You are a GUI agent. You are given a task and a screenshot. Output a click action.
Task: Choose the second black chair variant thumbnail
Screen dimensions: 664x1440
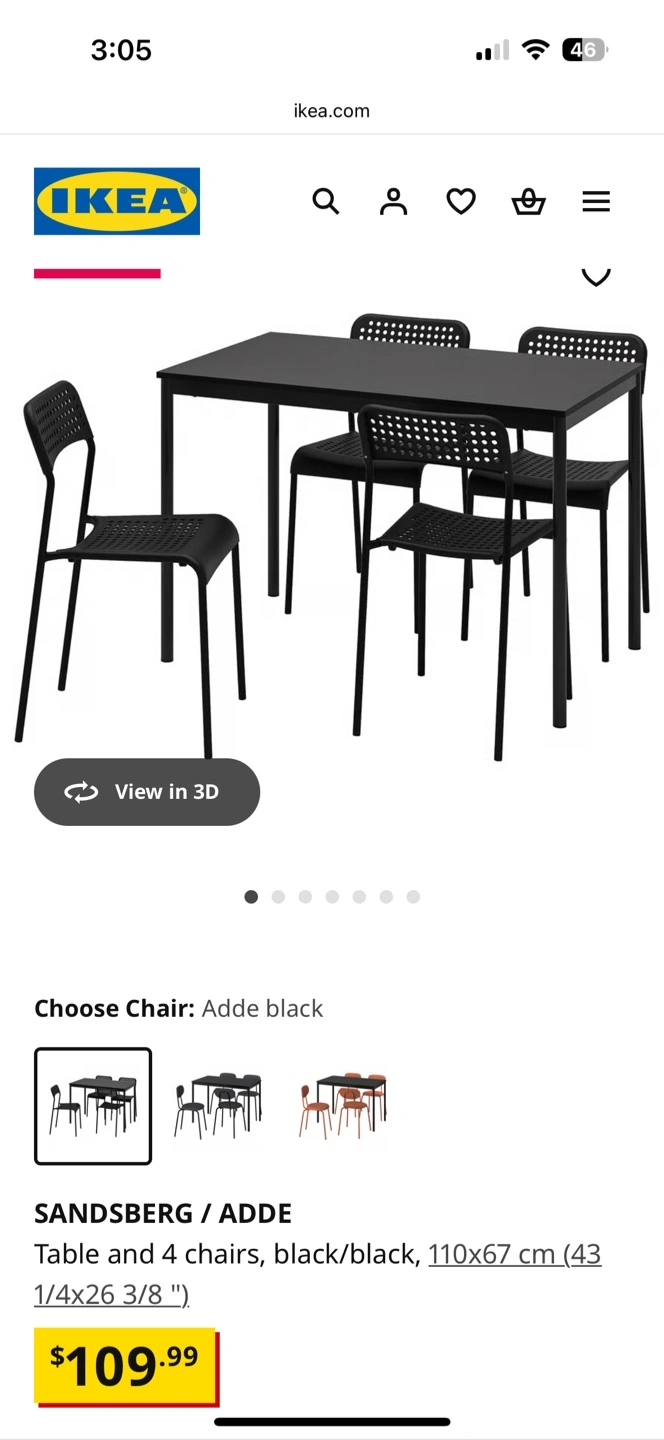pyautogui.click(x=218, y=1106)
